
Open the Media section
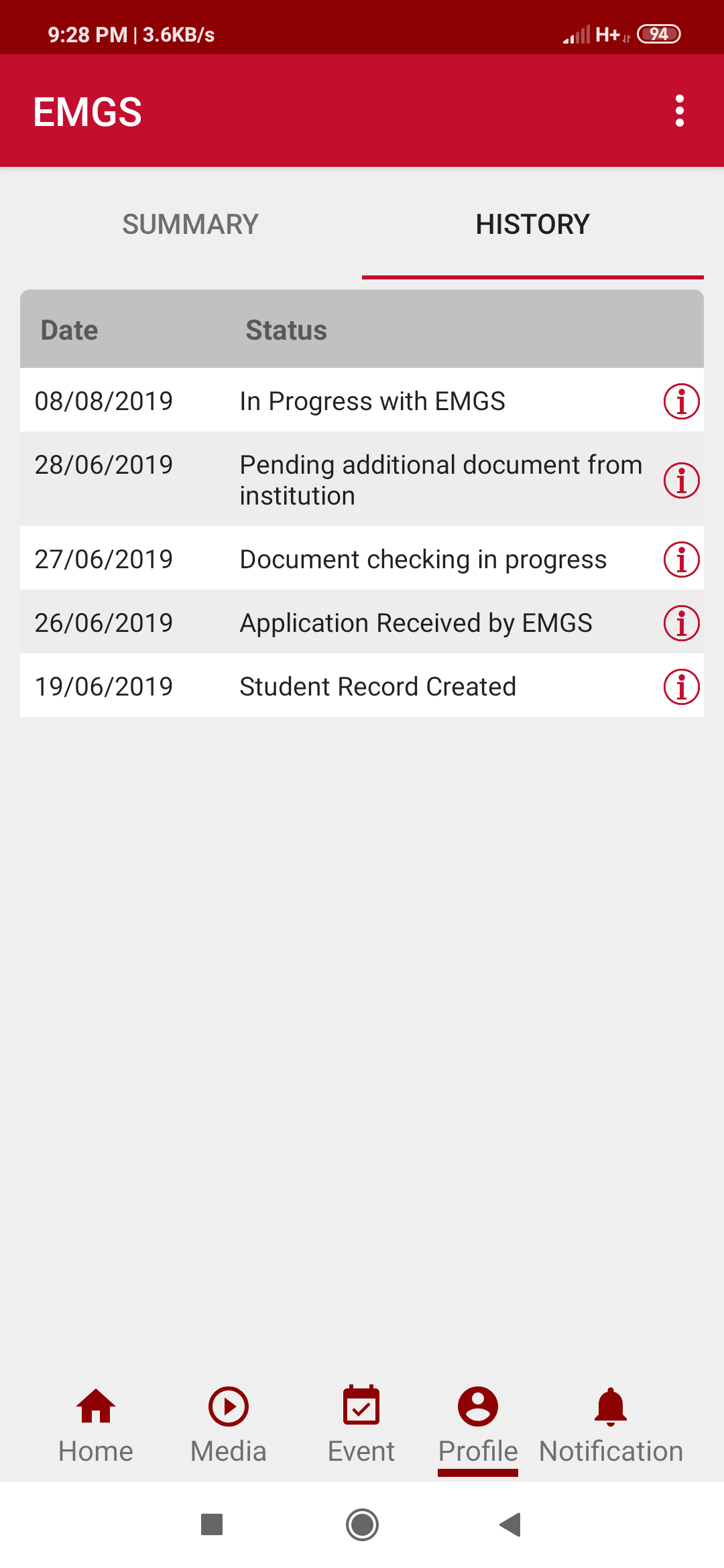(229, 1425)
